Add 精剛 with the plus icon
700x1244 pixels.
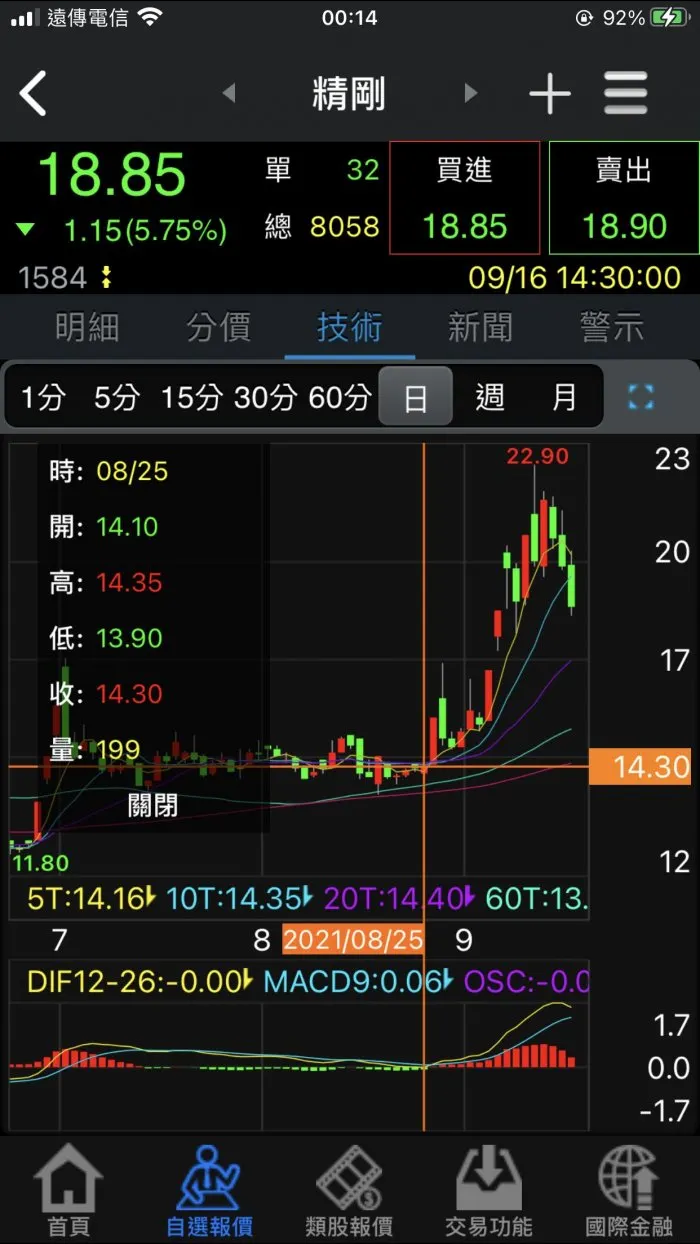tap(549, 94)
